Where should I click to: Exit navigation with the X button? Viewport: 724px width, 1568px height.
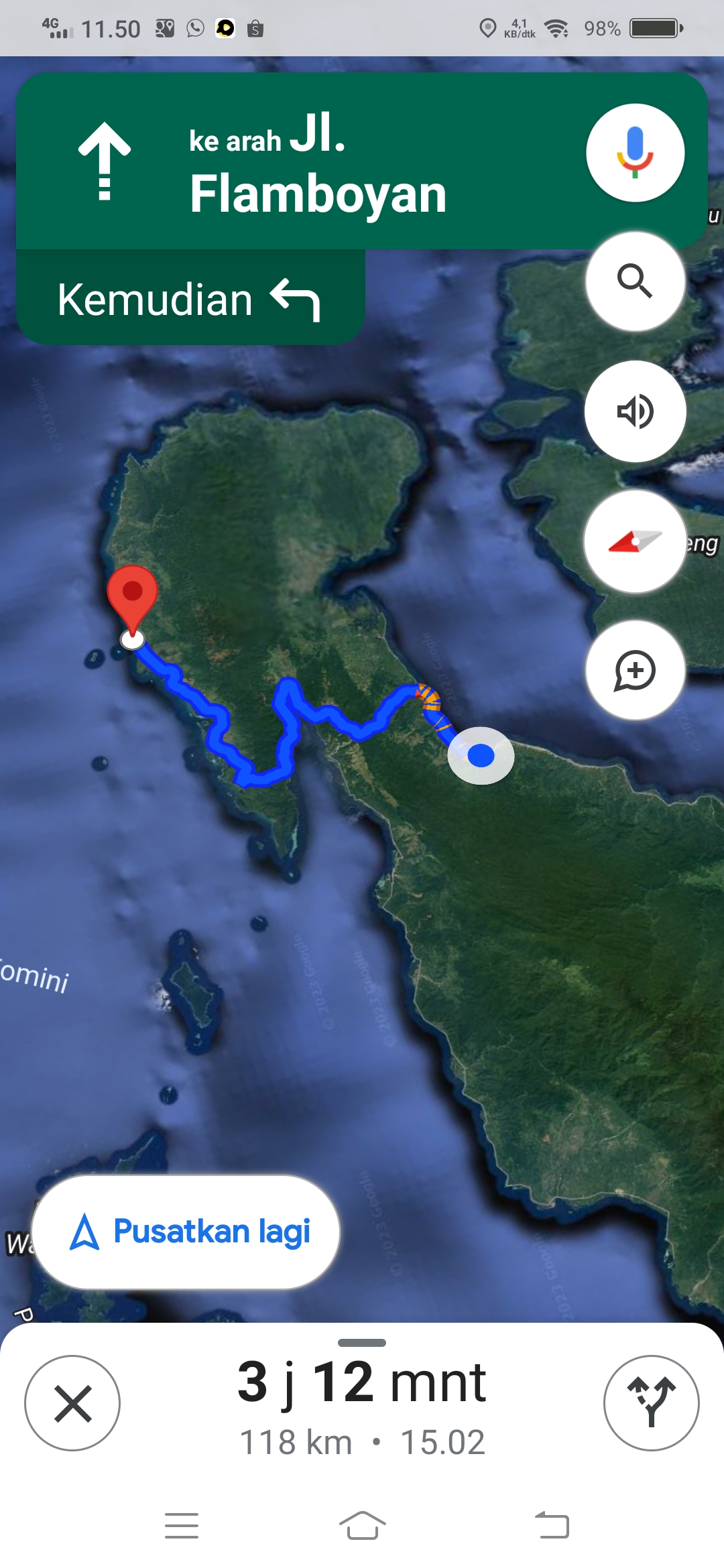pyautogui.click(x=72, y=1403)
